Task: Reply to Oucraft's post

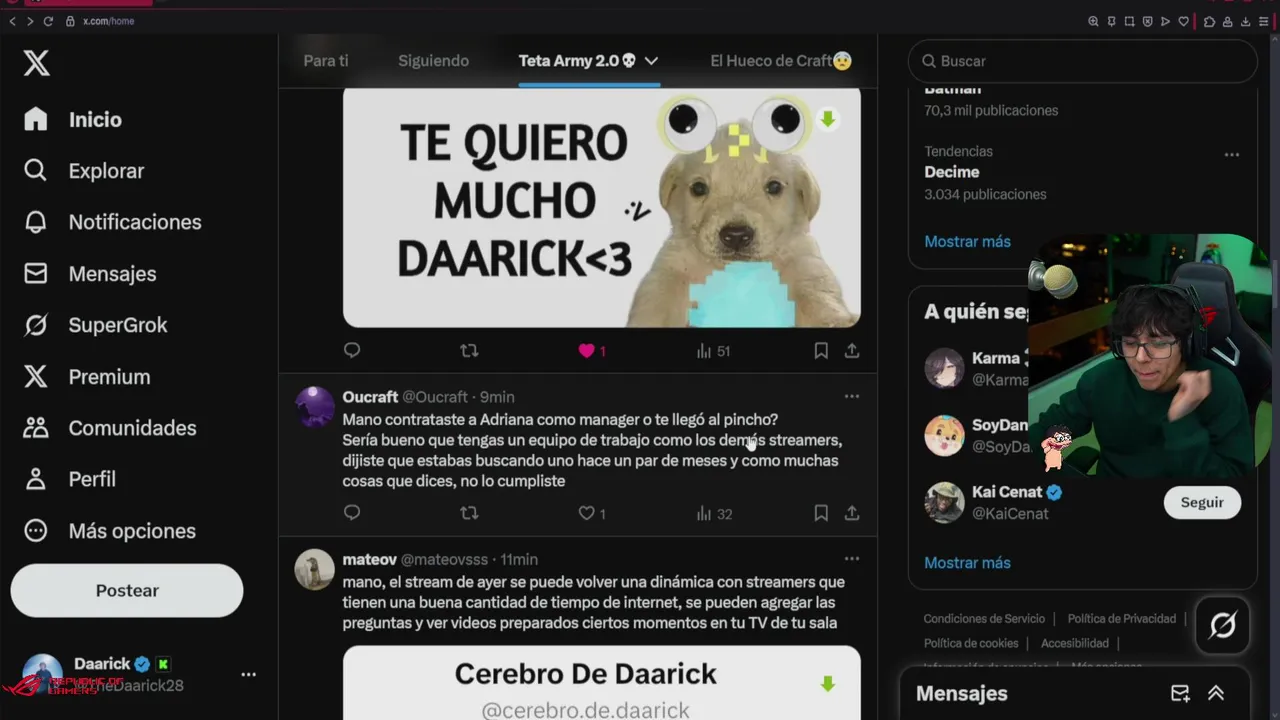Action: point(352,513)
